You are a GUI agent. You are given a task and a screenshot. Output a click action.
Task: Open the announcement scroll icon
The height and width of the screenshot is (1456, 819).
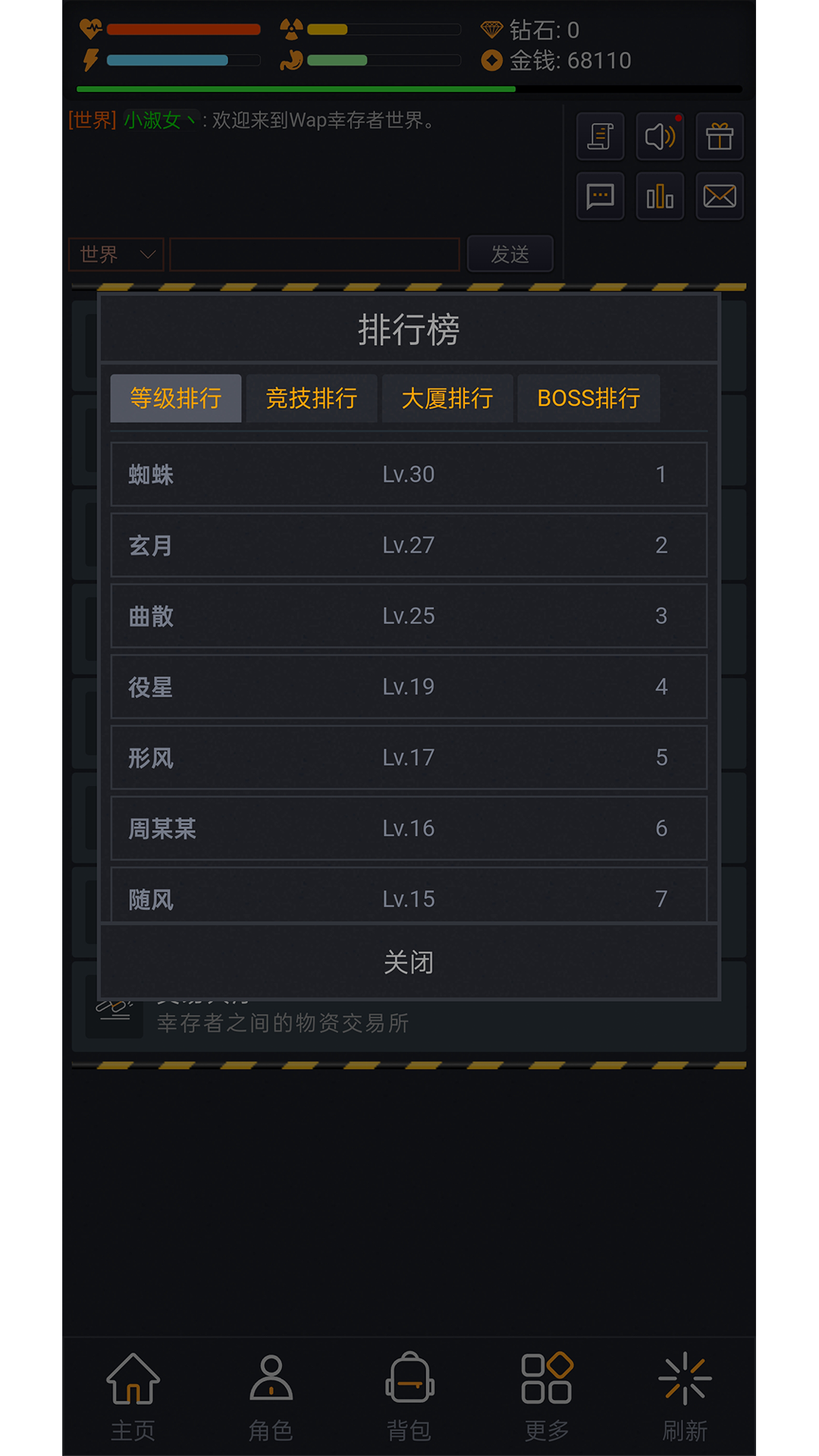pyautogui.click(x=599, y=136)
